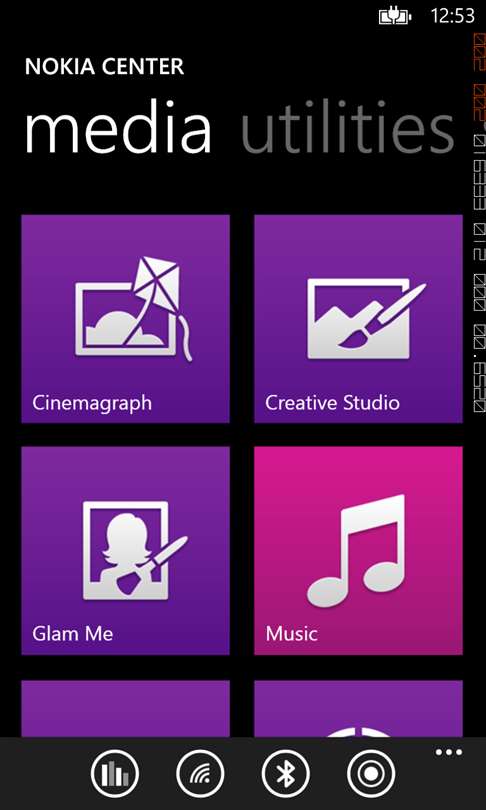Open the Glam Me tile

click(126, 551)
